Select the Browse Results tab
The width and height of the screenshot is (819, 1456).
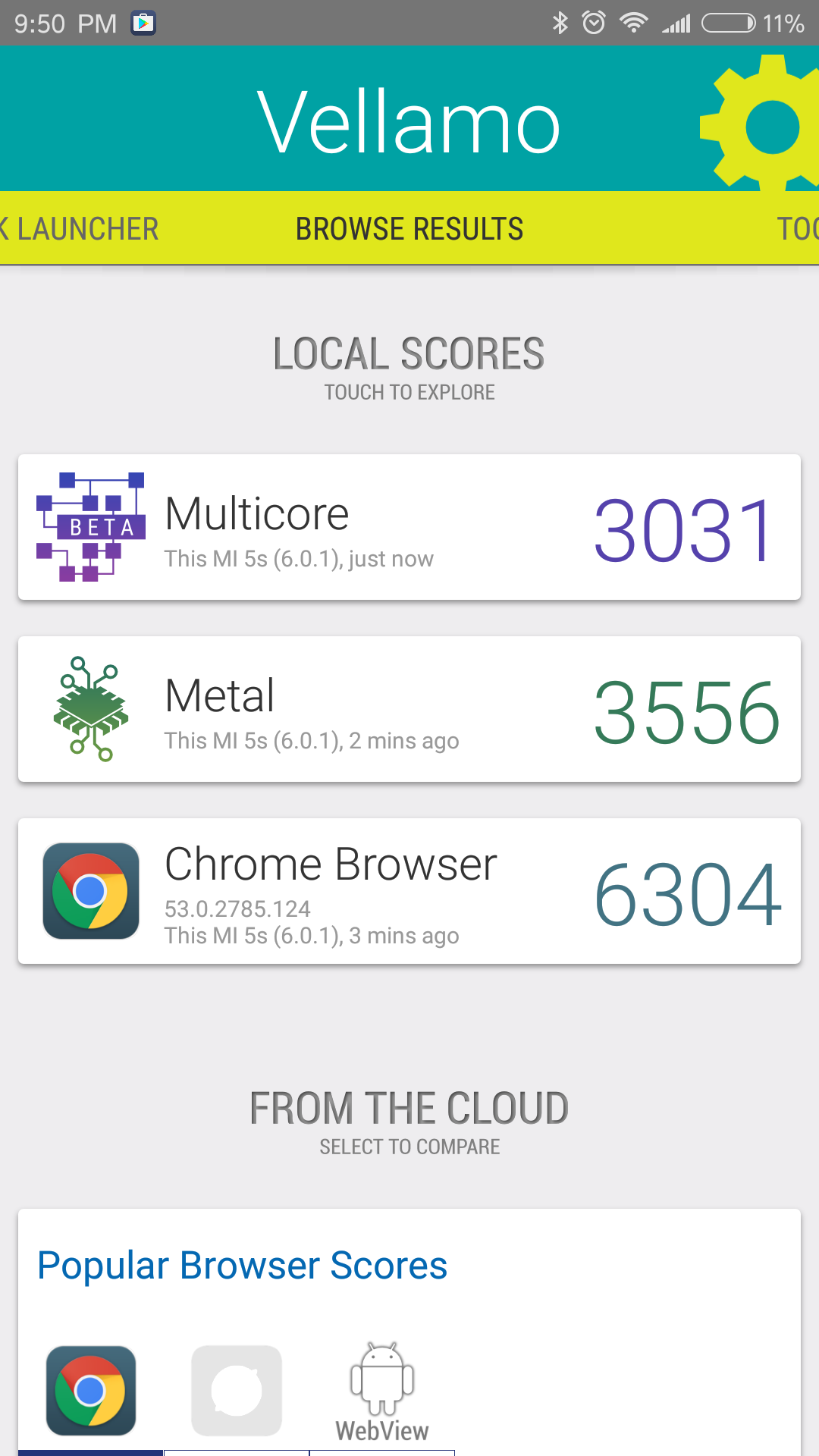409,229
